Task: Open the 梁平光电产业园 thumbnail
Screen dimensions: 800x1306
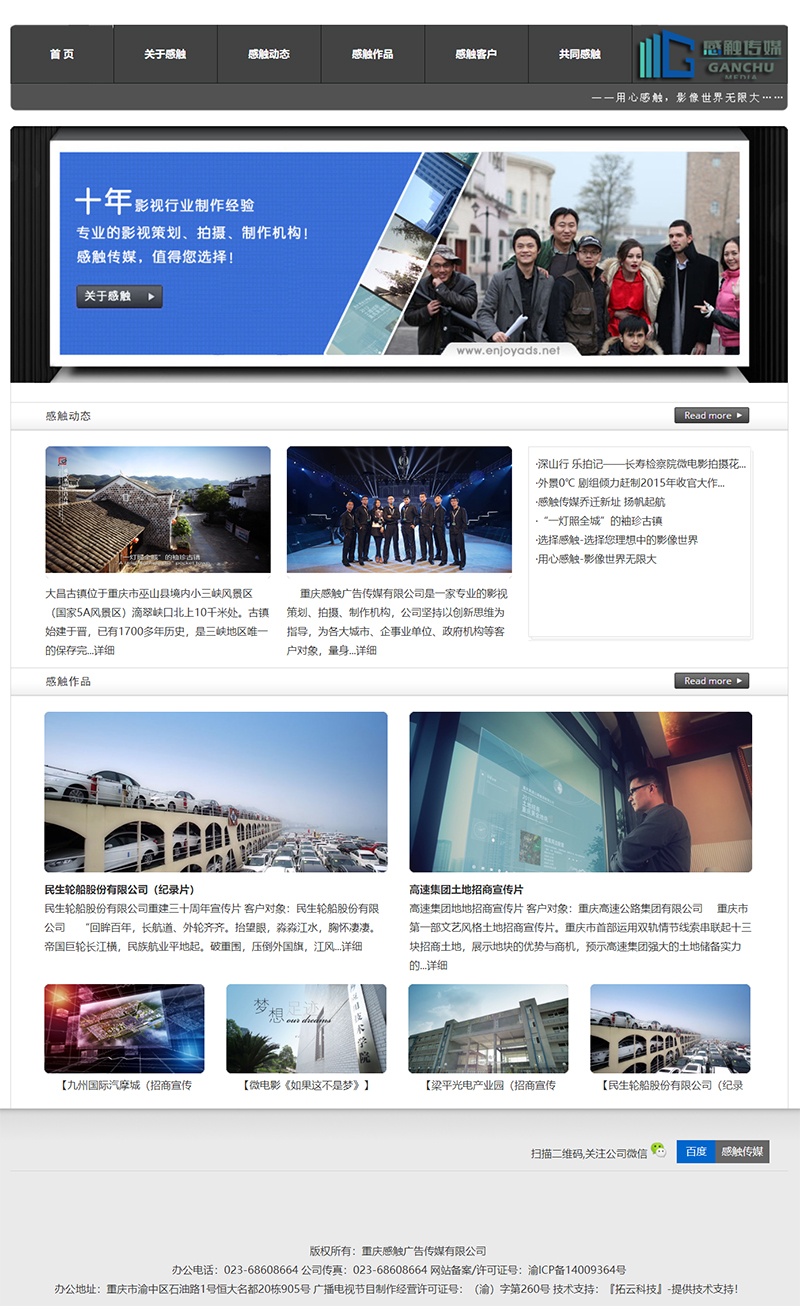Action: click(488, 1028)
